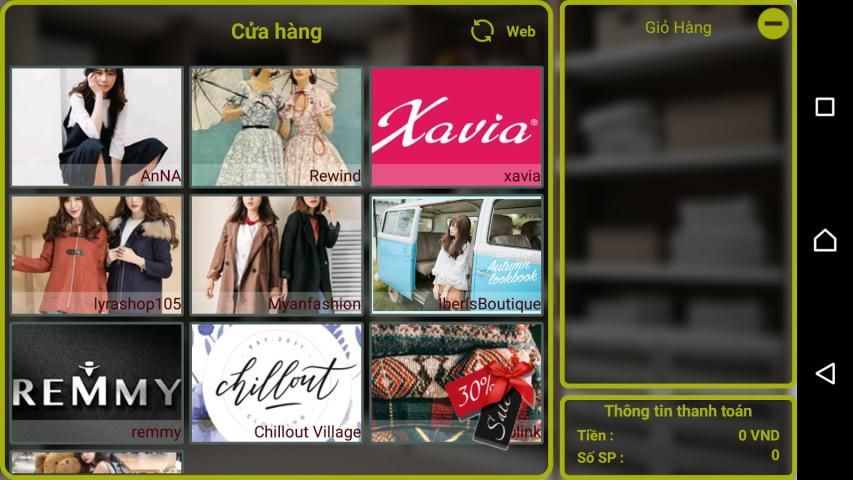Open lyrashop105 store
853x480 pixels.
point(97,255)
